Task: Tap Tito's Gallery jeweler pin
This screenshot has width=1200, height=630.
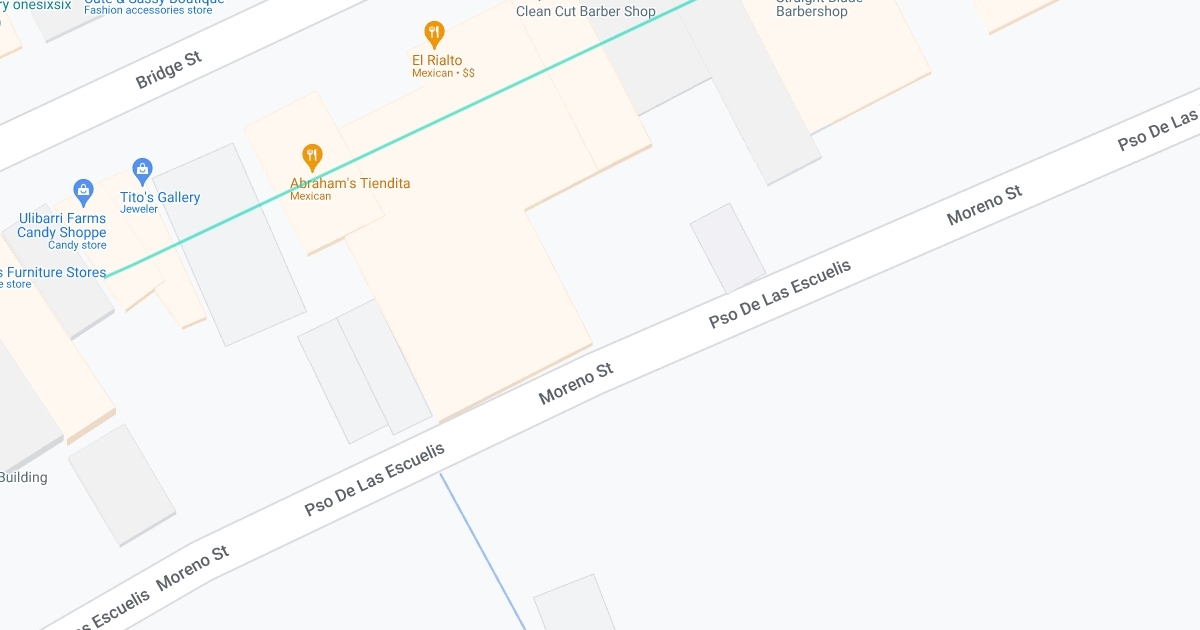Action: point(142,171)
